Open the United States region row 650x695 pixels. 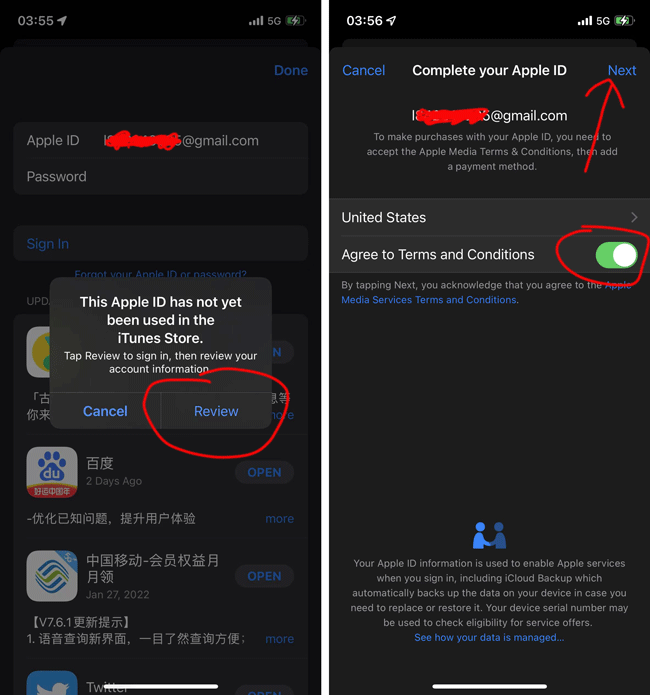pos(488,217)
